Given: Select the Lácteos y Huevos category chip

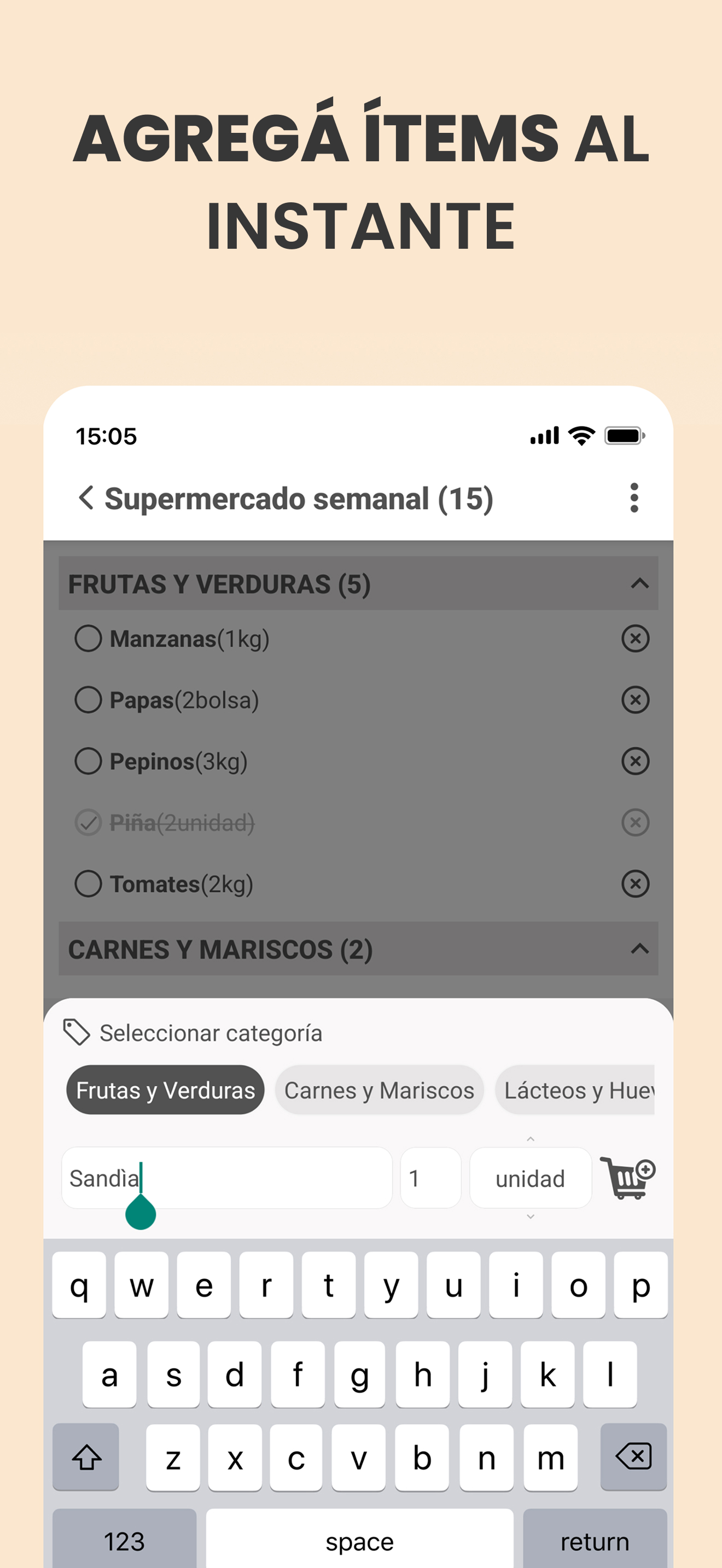Looking at the screenshot, I should (x=578, y=1090).
